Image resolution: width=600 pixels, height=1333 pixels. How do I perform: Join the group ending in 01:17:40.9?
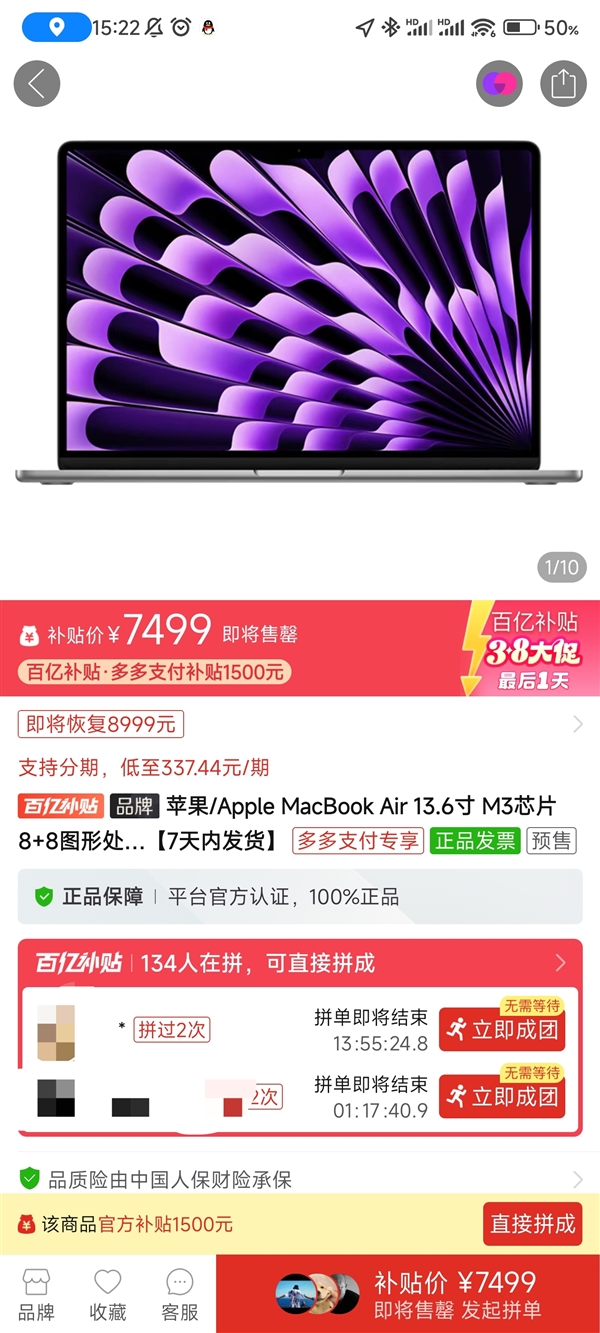point(502,1096)
